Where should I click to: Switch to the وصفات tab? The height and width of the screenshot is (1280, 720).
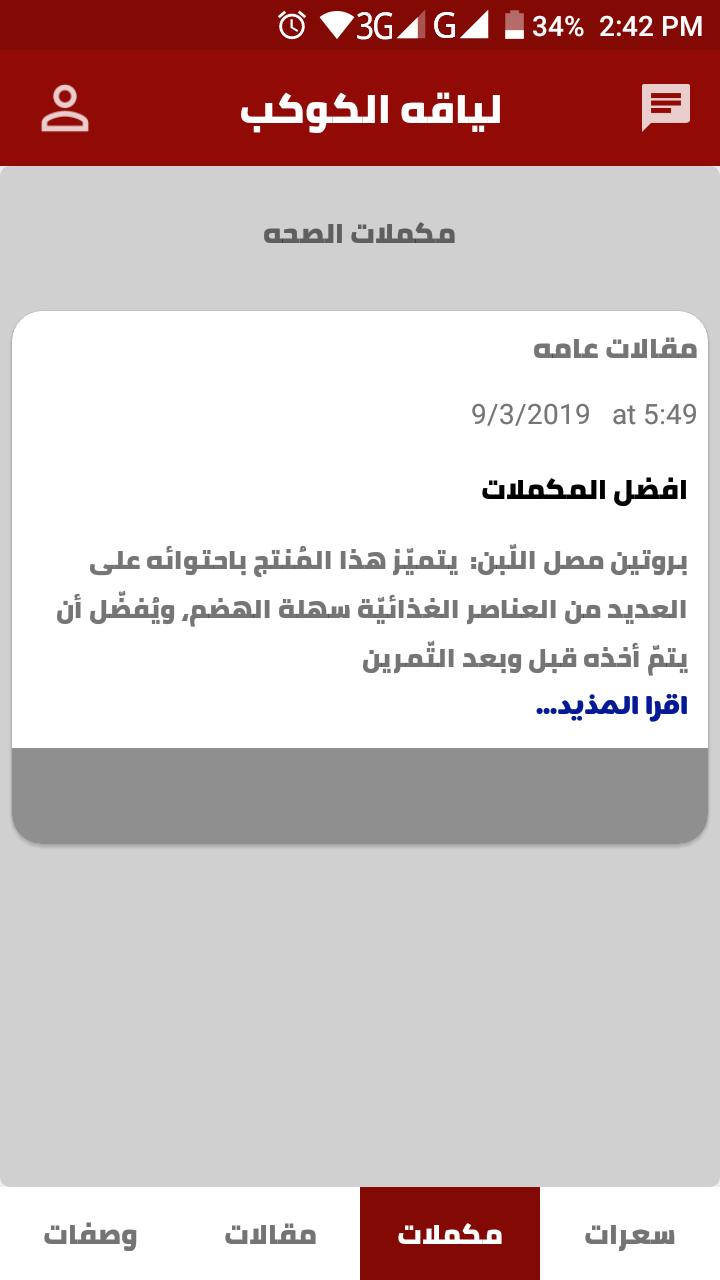[x=90, y=1234]
